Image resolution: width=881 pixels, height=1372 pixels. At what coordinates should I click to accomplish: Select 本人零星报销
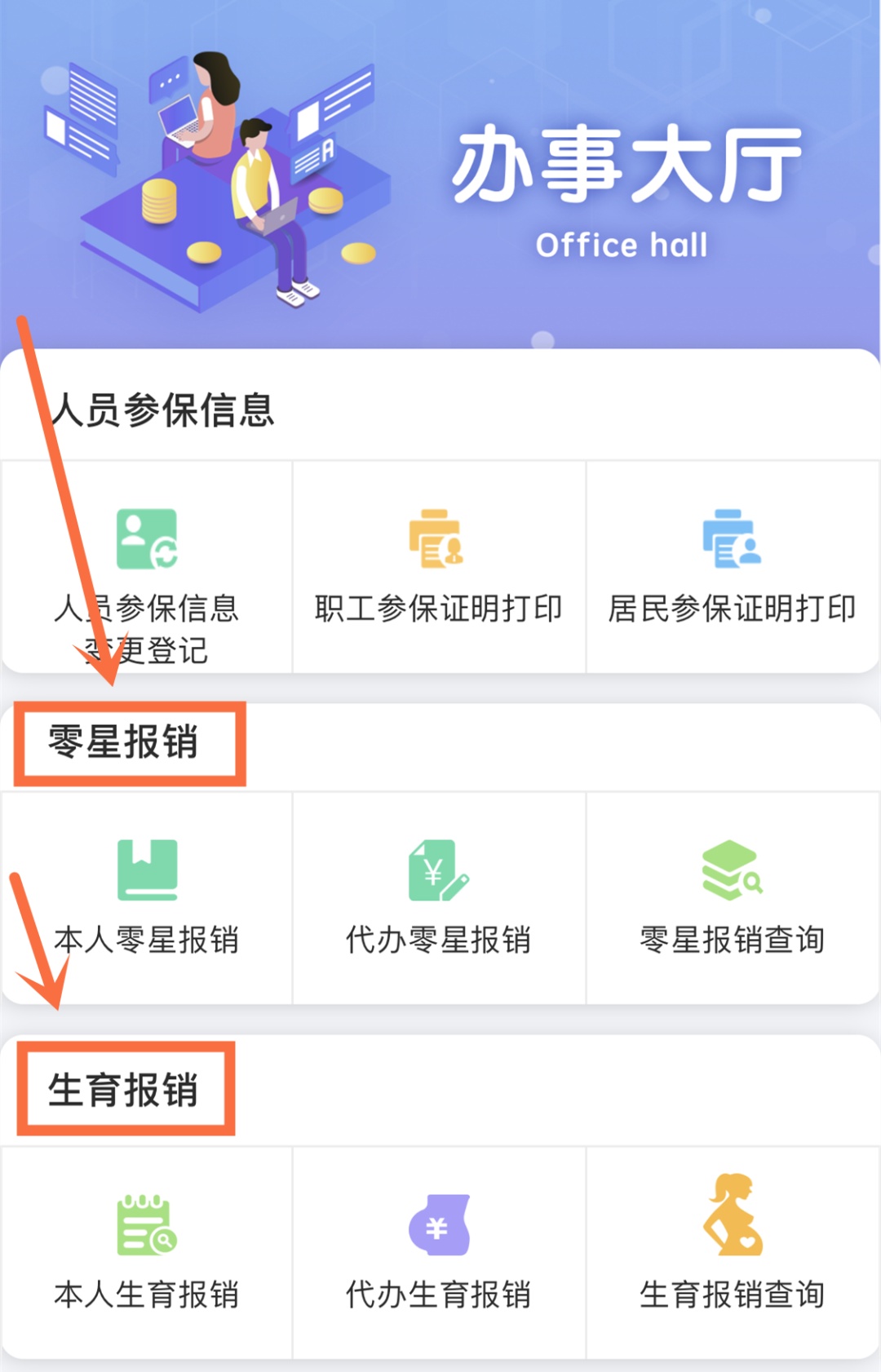[147, 897]
